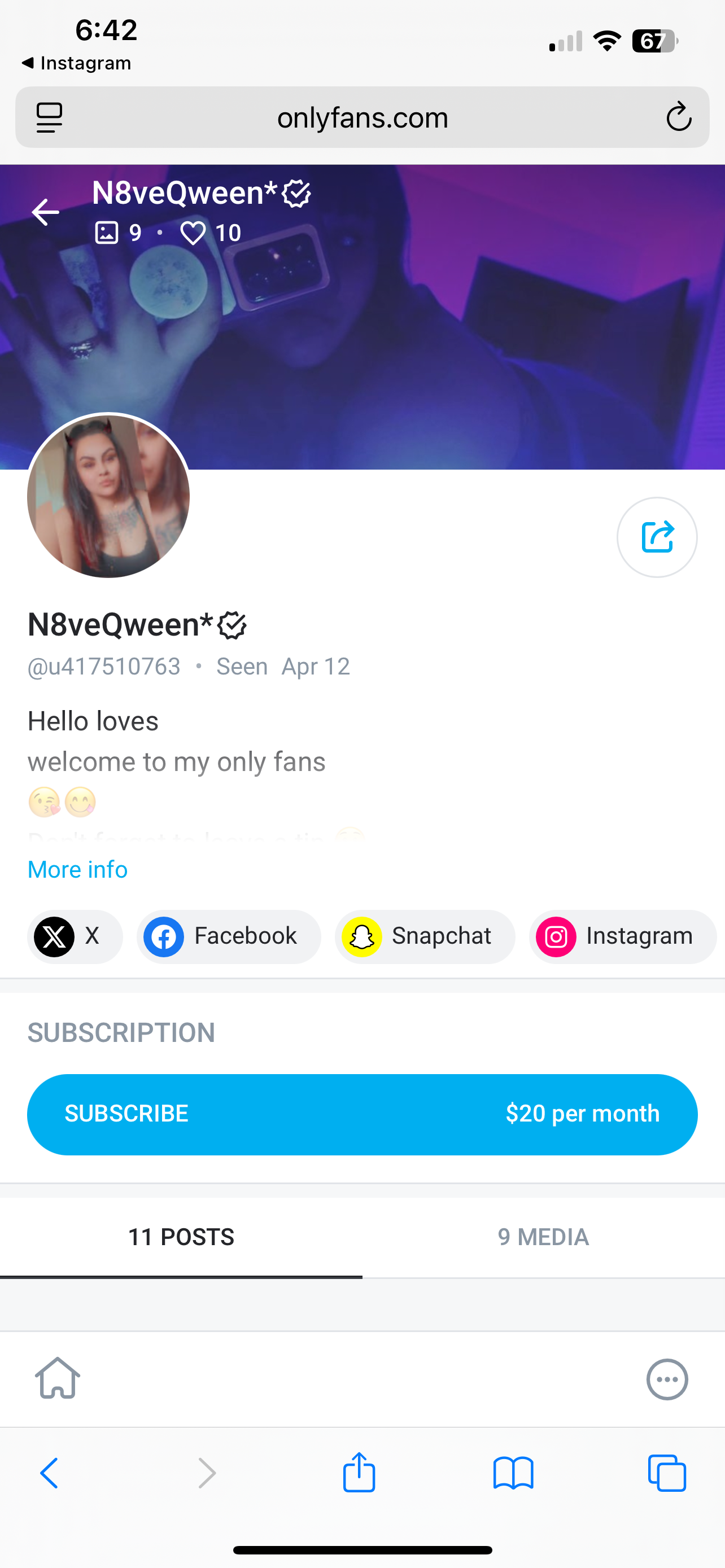
Task: Go back using the white profile arrow
Action: (x=46, y=212)
